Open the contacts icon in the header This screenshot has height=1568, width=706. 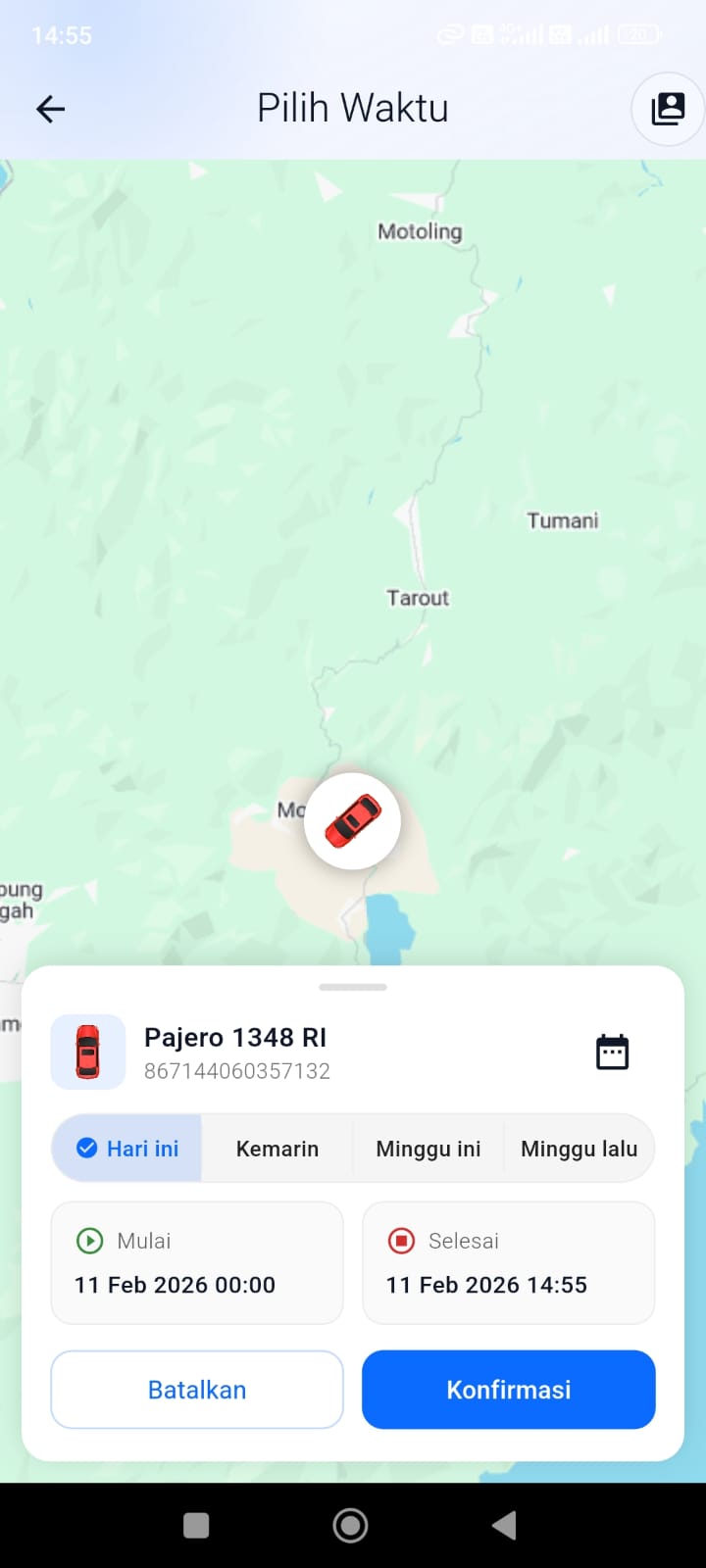click(668, 109)
